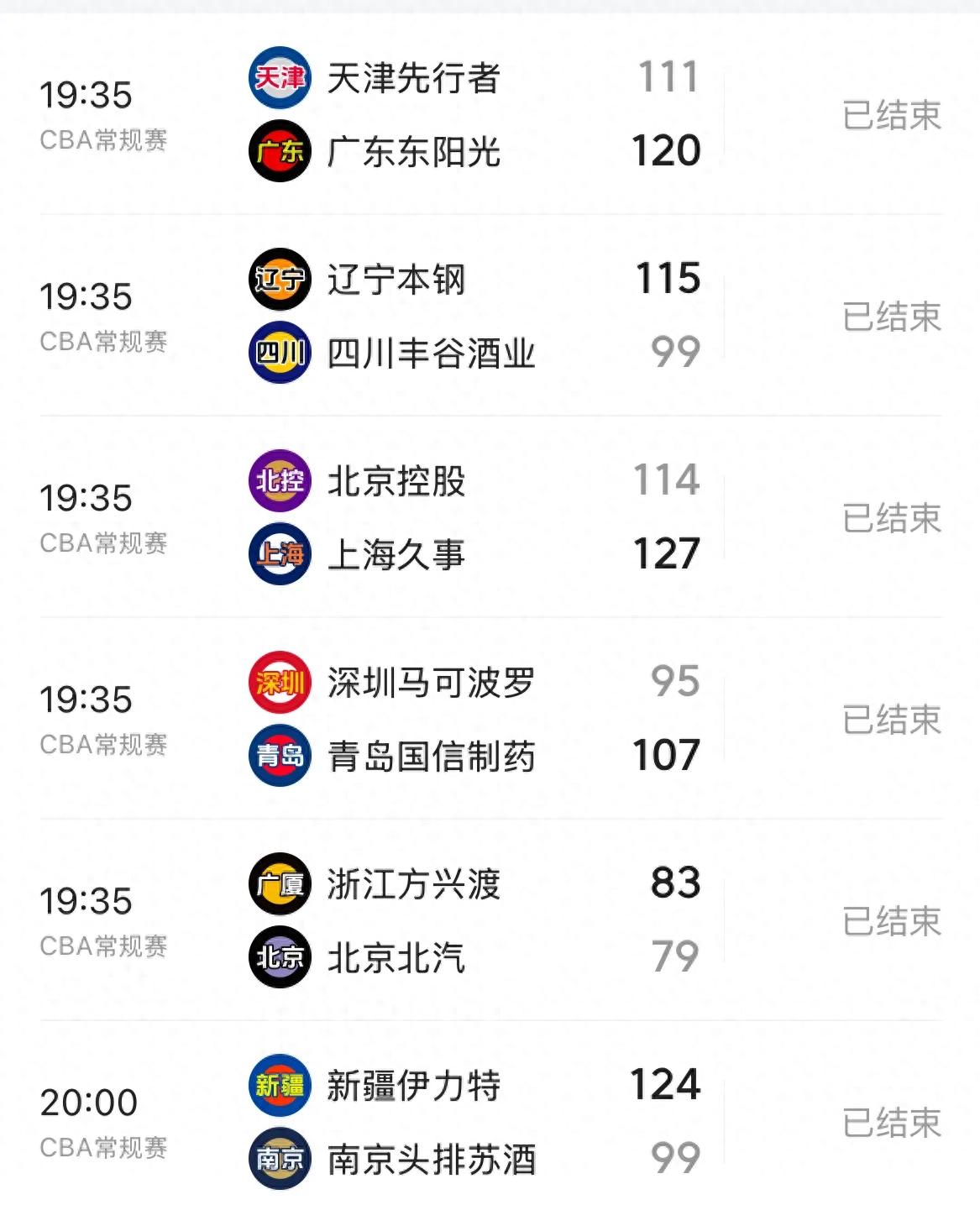
Task: Open the Liaoning versus Sichuan match row
Action: click(x=490, y=317)
